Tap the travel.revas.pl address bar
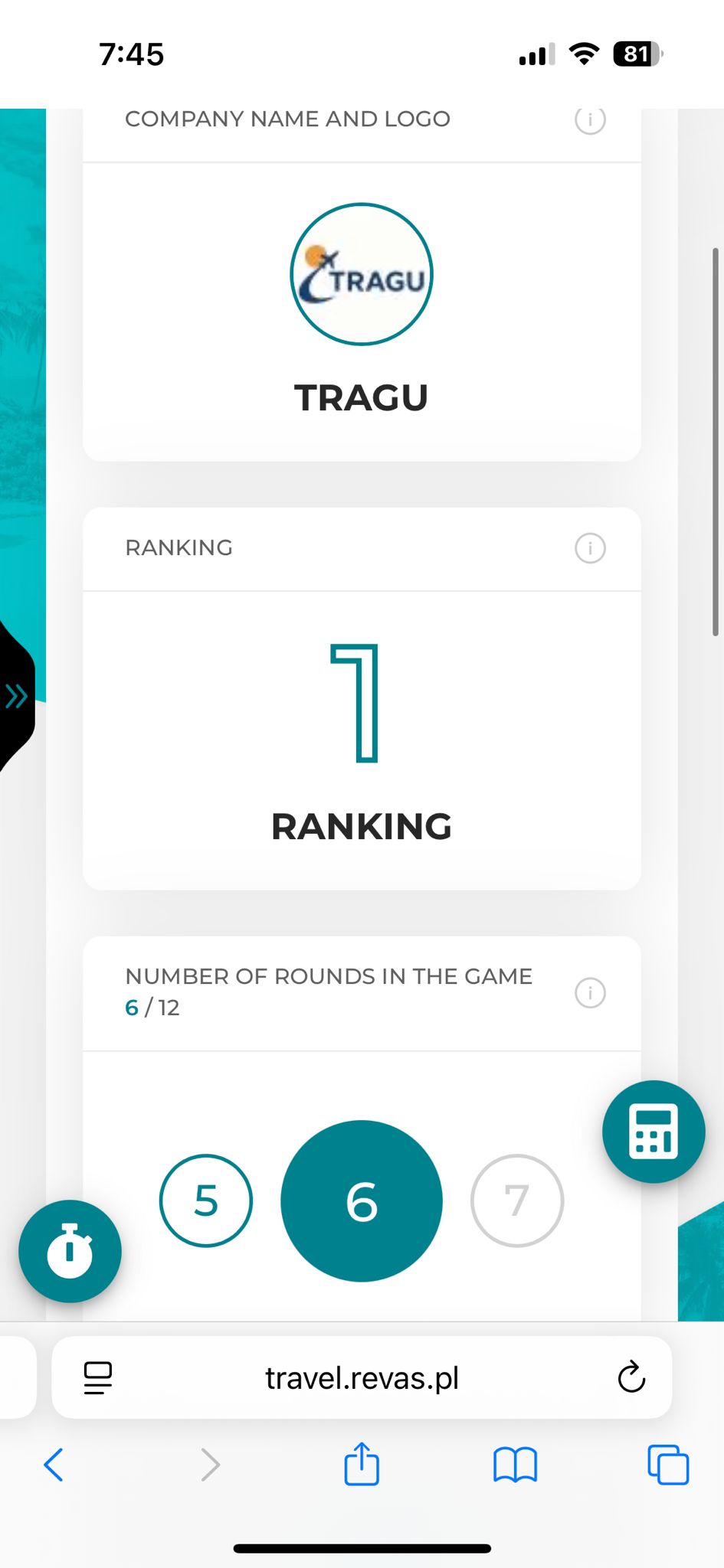Viewport: 724px width, 1568px height. point(362,1378)
